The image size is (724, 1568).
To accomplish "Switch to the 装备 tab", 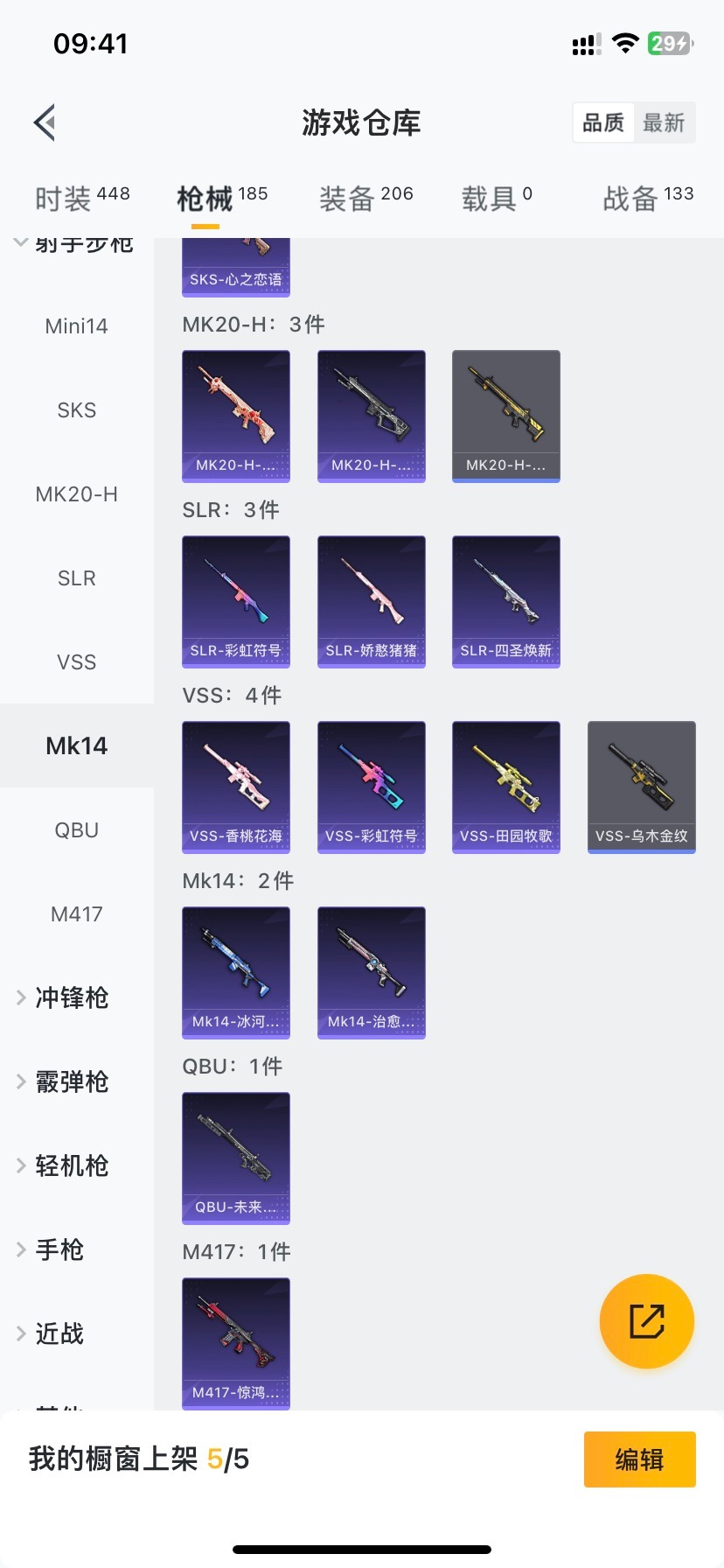I will (365, 198).
